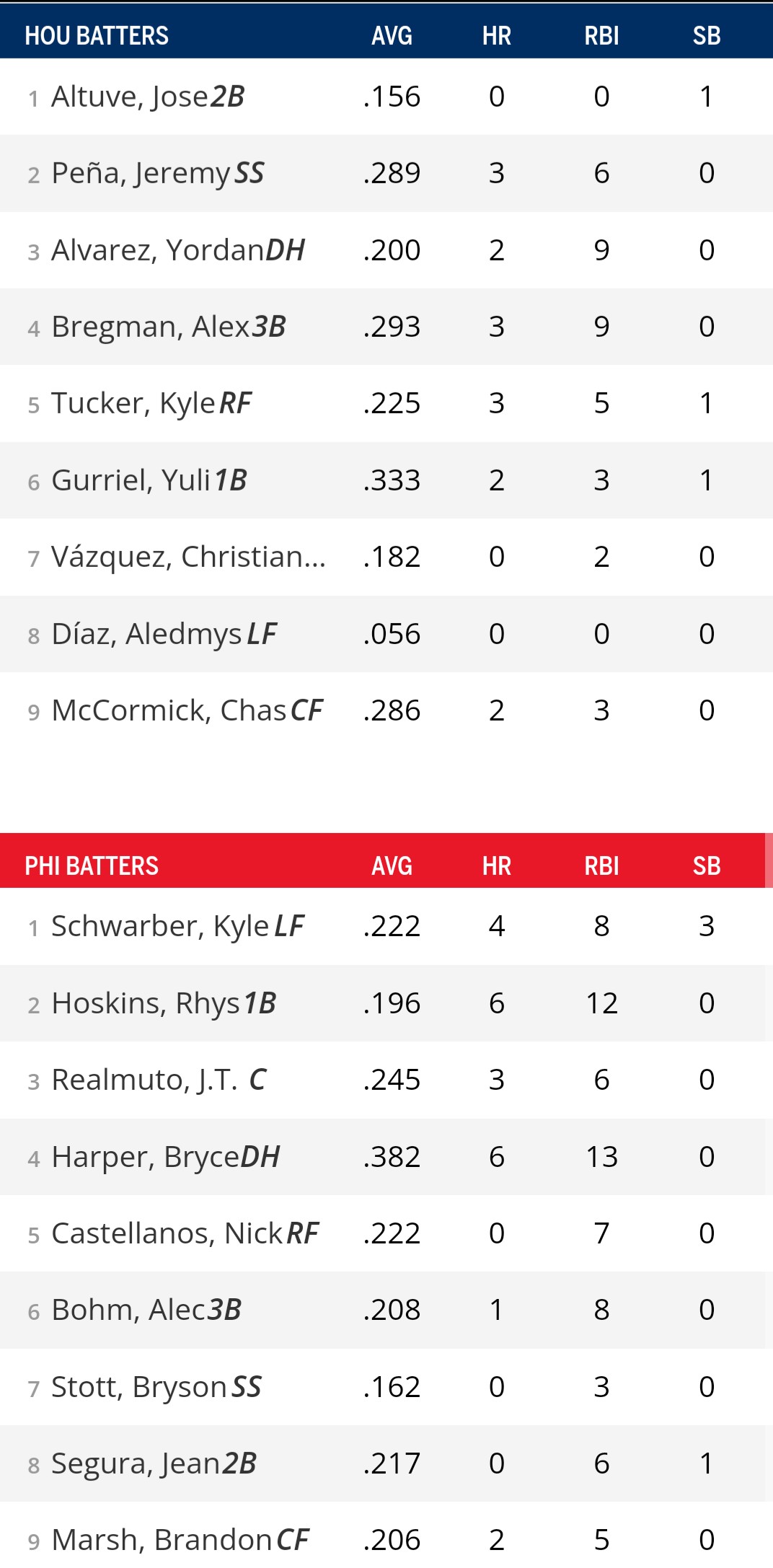Select Nick Castellanos from Phillies batters
Image resolution: width=773 pixels, height=1568 pixels.
tap(167, 1233)
